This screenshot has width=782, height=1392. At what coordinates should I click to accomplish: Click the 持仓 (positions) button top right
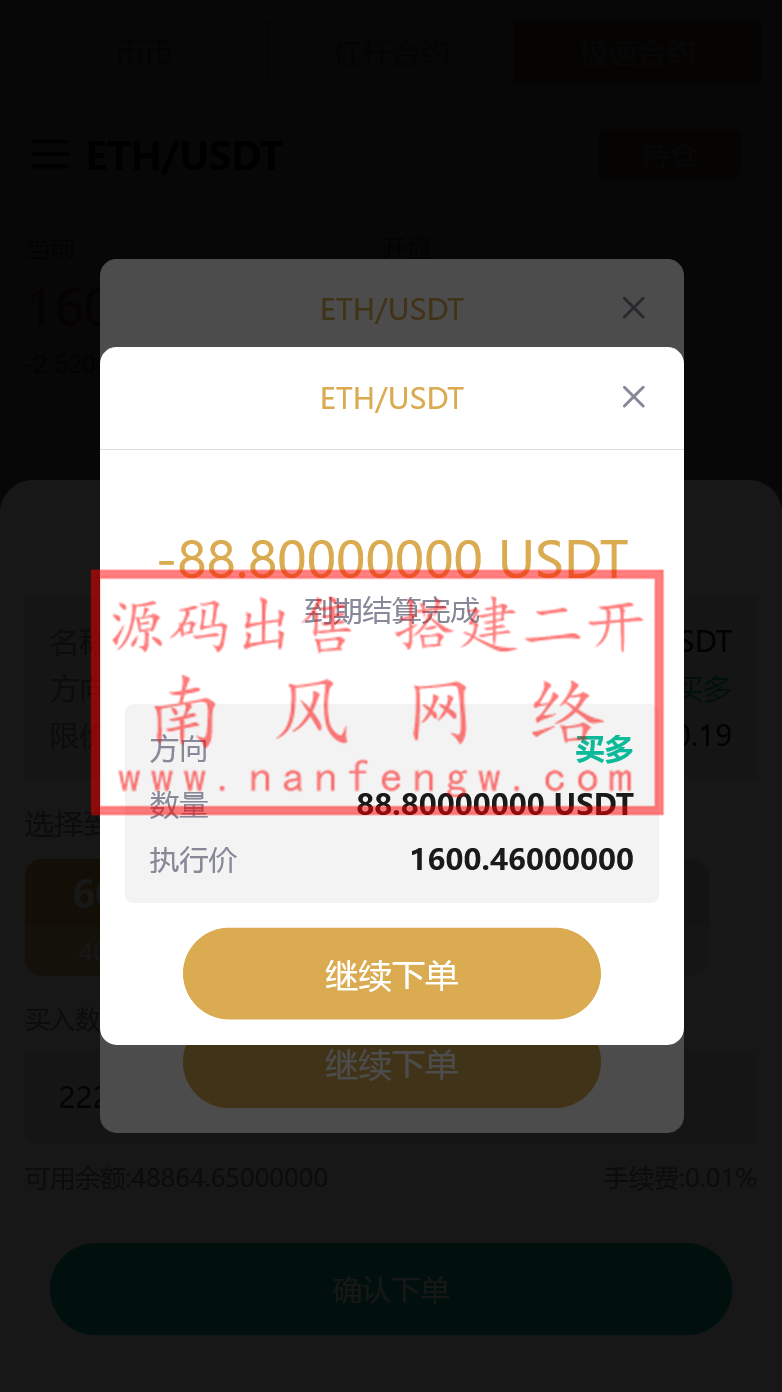click(669, 155)
